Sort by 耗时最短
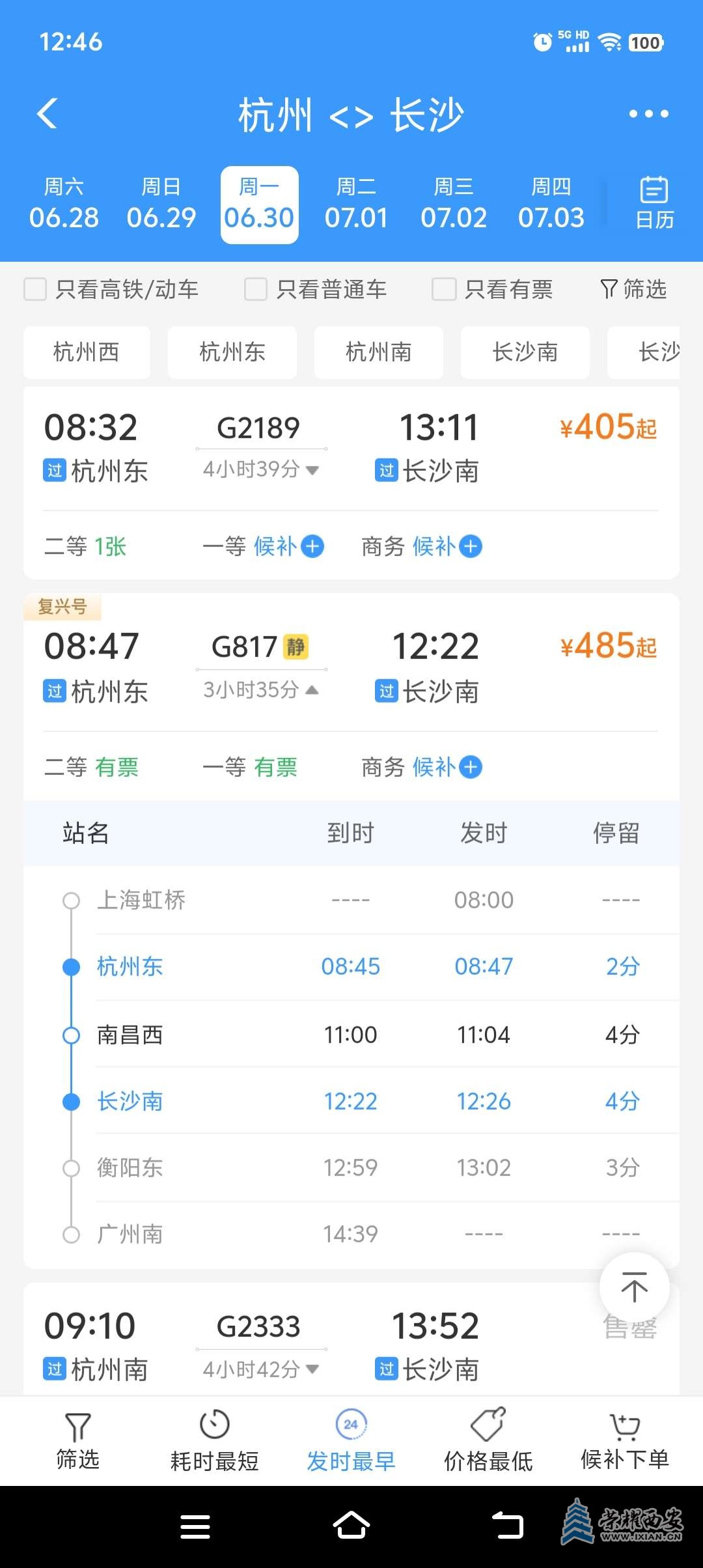This screenshot has height=1568, width=703. point(214,1440)
